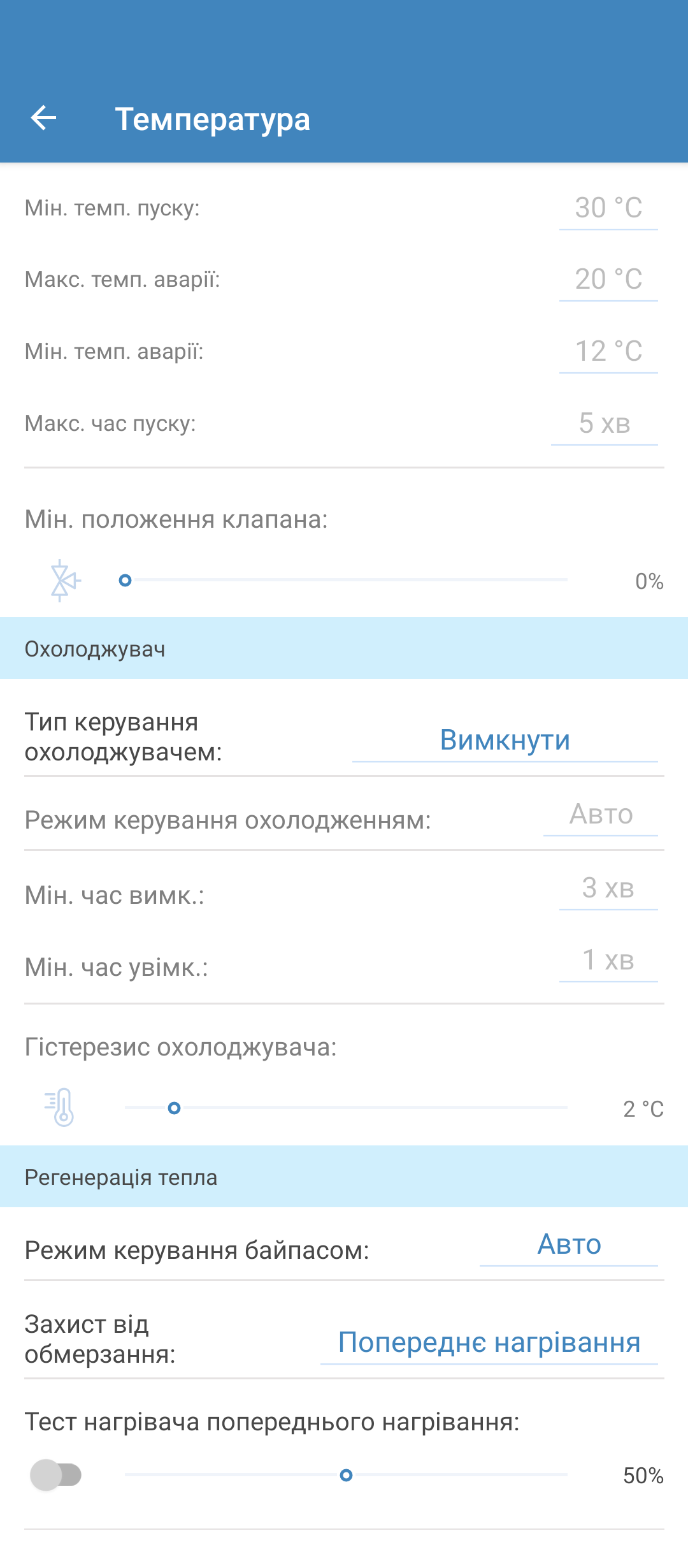Viewport: 688px width, 1568px height.
Task: Edit the Мін. час вимк. value
Action: click(x=608, y=889)
